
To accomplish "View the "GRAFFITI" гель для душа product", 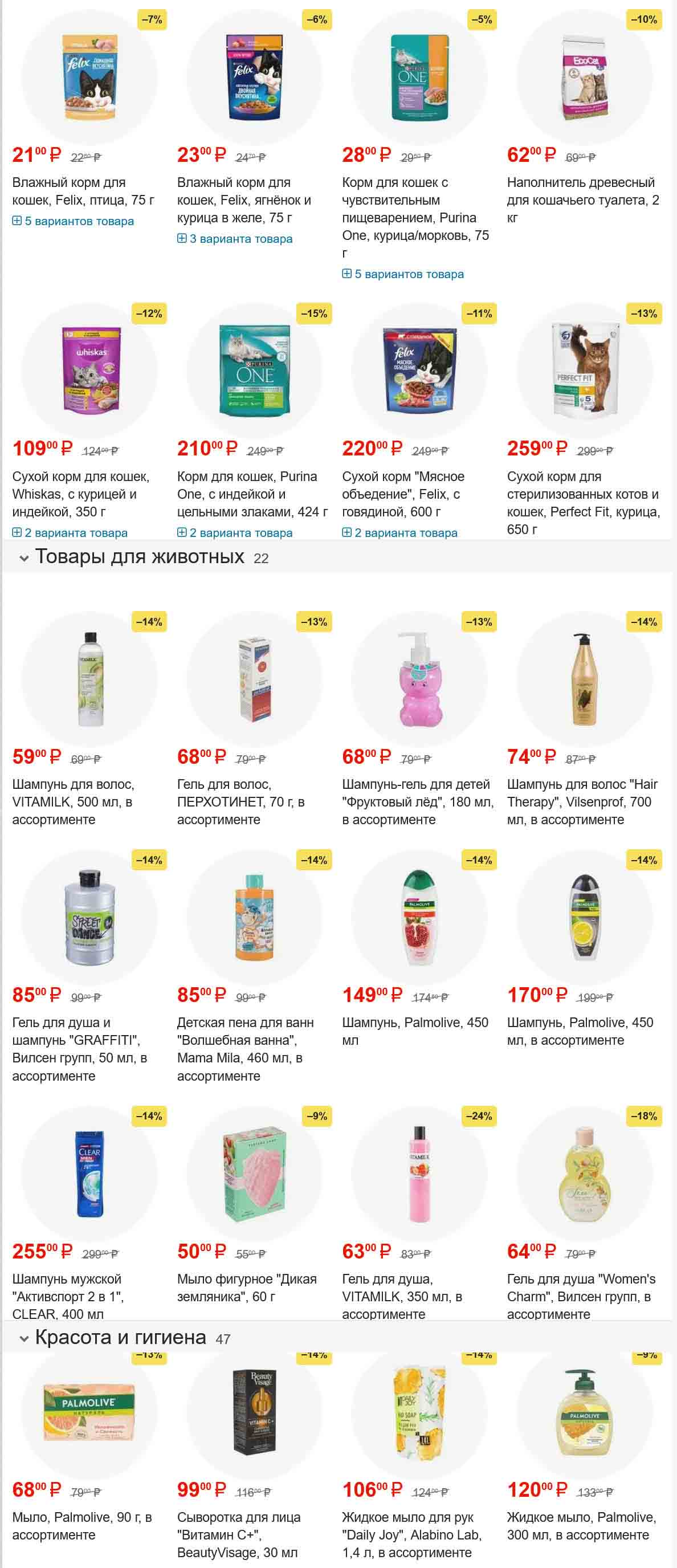I will tap(79, 1048).
